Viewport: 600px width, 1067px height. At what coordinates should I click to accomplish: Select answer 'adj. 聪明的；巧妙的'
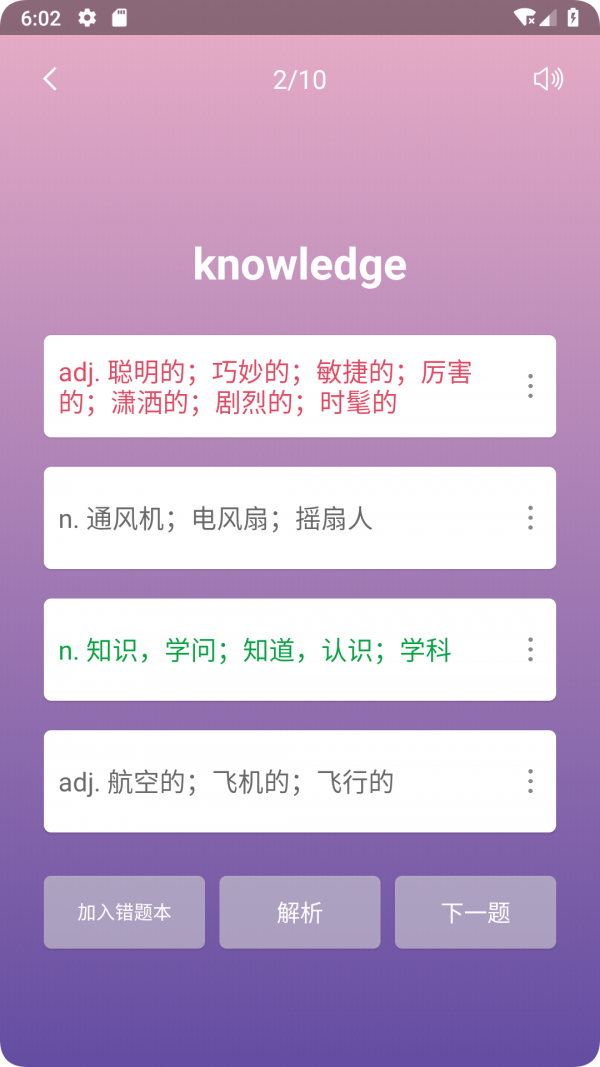tap(270, 387)
